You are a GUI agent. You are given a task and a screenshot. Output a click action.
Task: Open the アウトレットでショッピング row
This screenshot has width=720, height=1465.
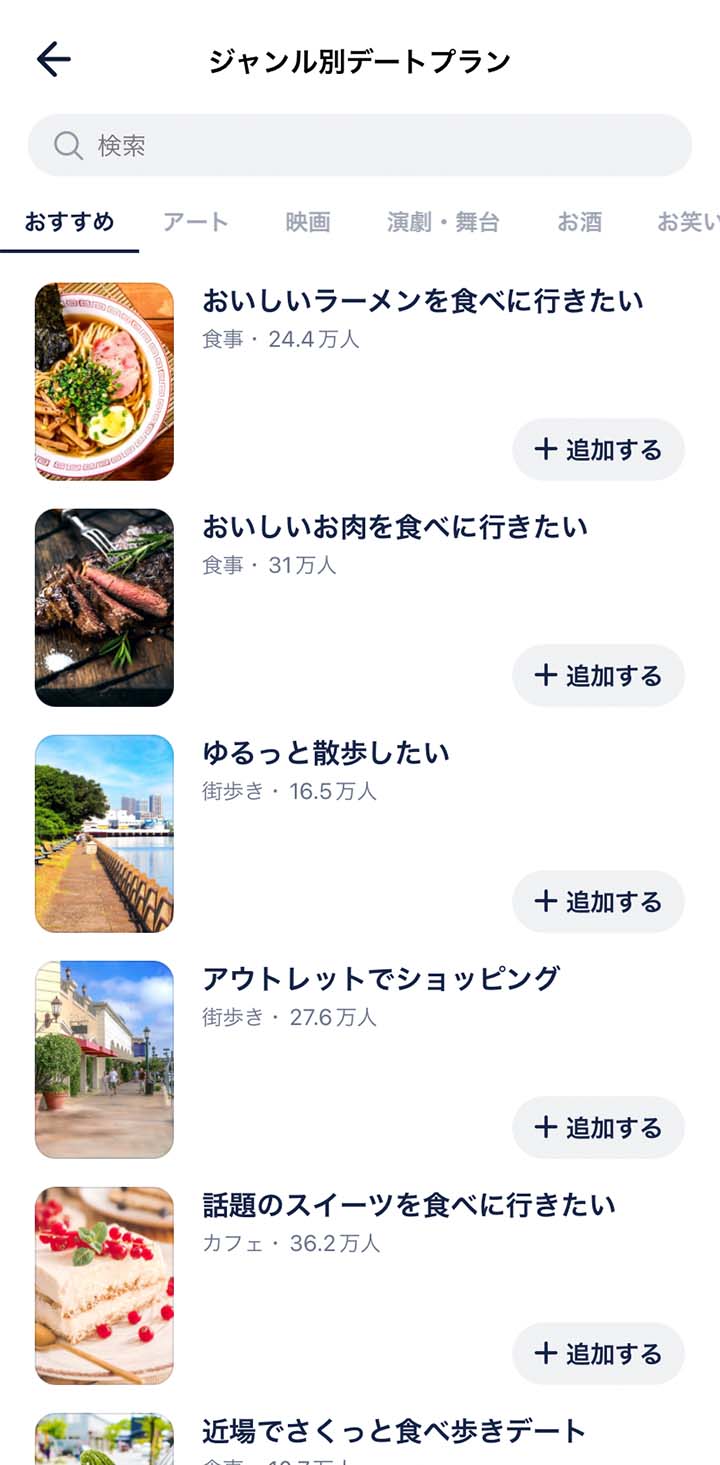pos(360,1060)
